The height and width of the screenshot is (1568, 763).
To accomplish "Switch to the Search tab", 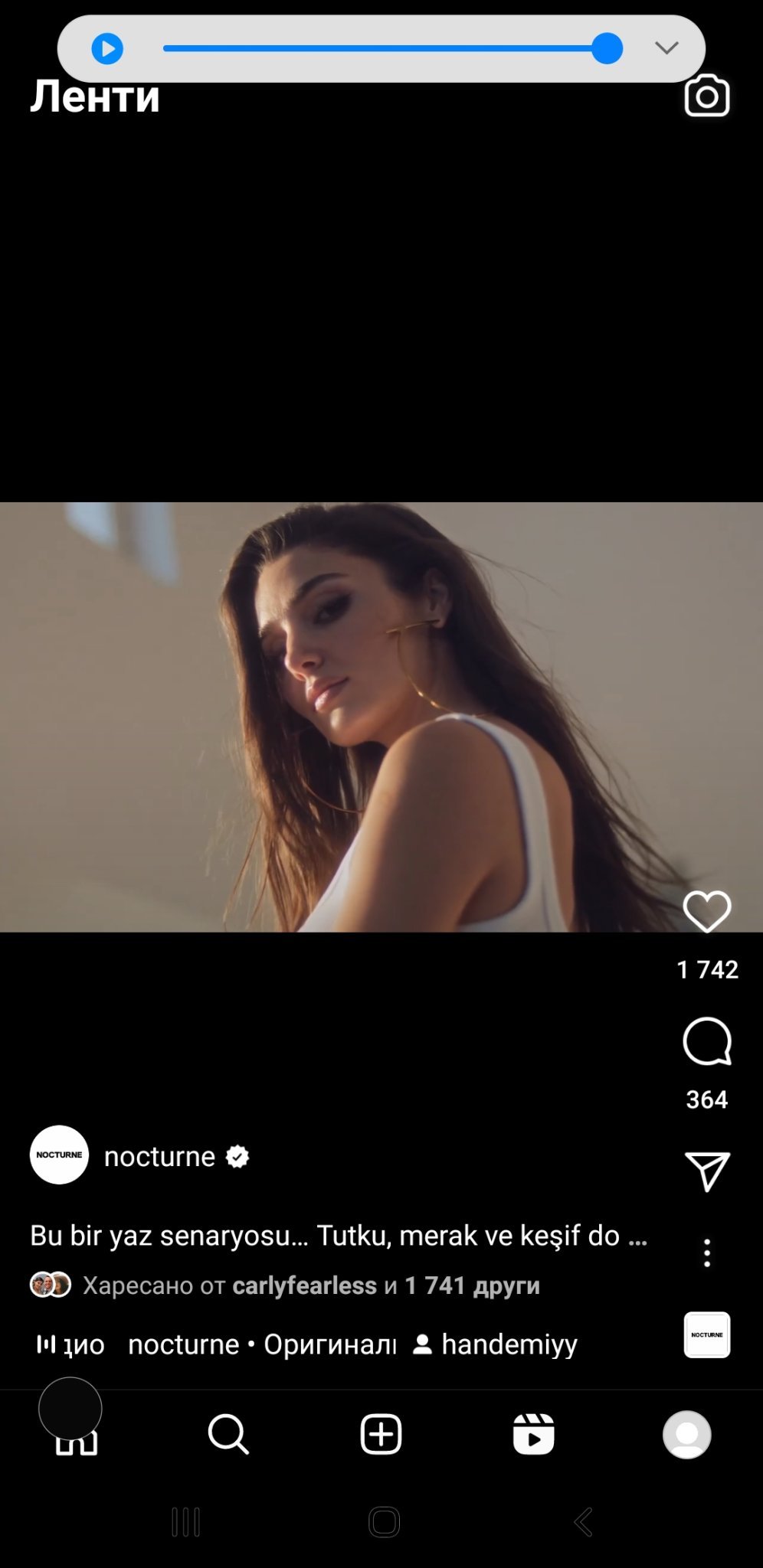I will (x=228, y=1435).
